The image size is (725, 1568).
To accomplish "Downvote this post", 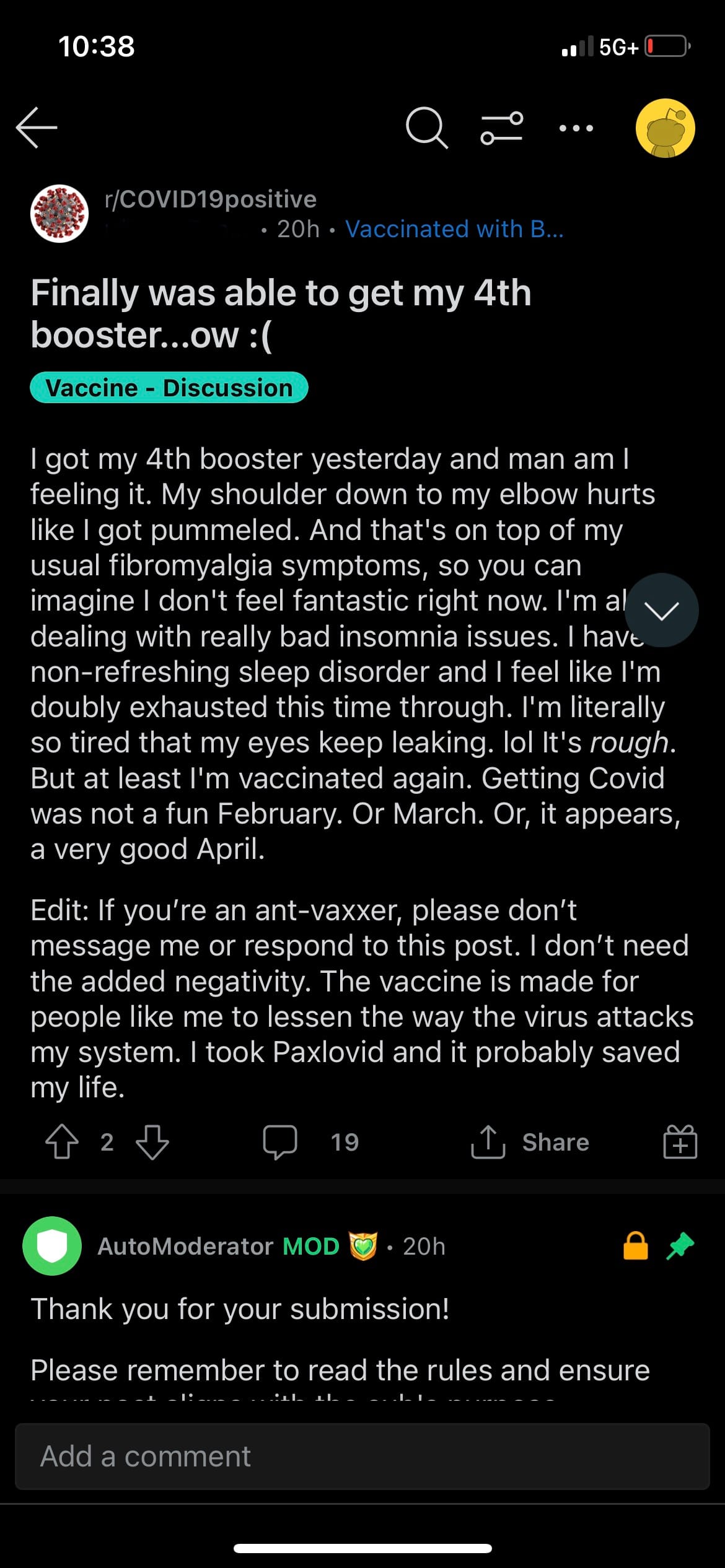I will [152, 1142].
